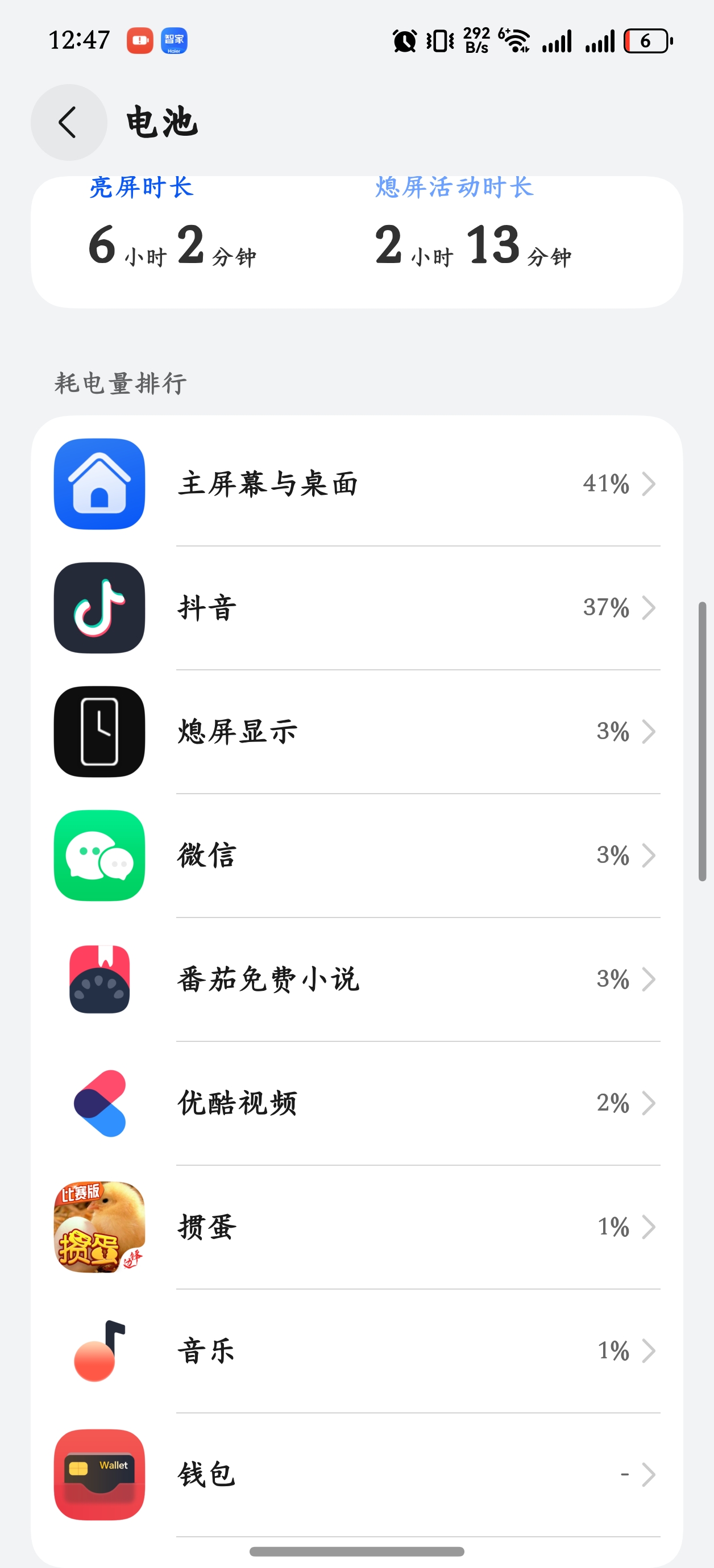
Task: Check 微信 battery usage details
Action: click(357, 855)
